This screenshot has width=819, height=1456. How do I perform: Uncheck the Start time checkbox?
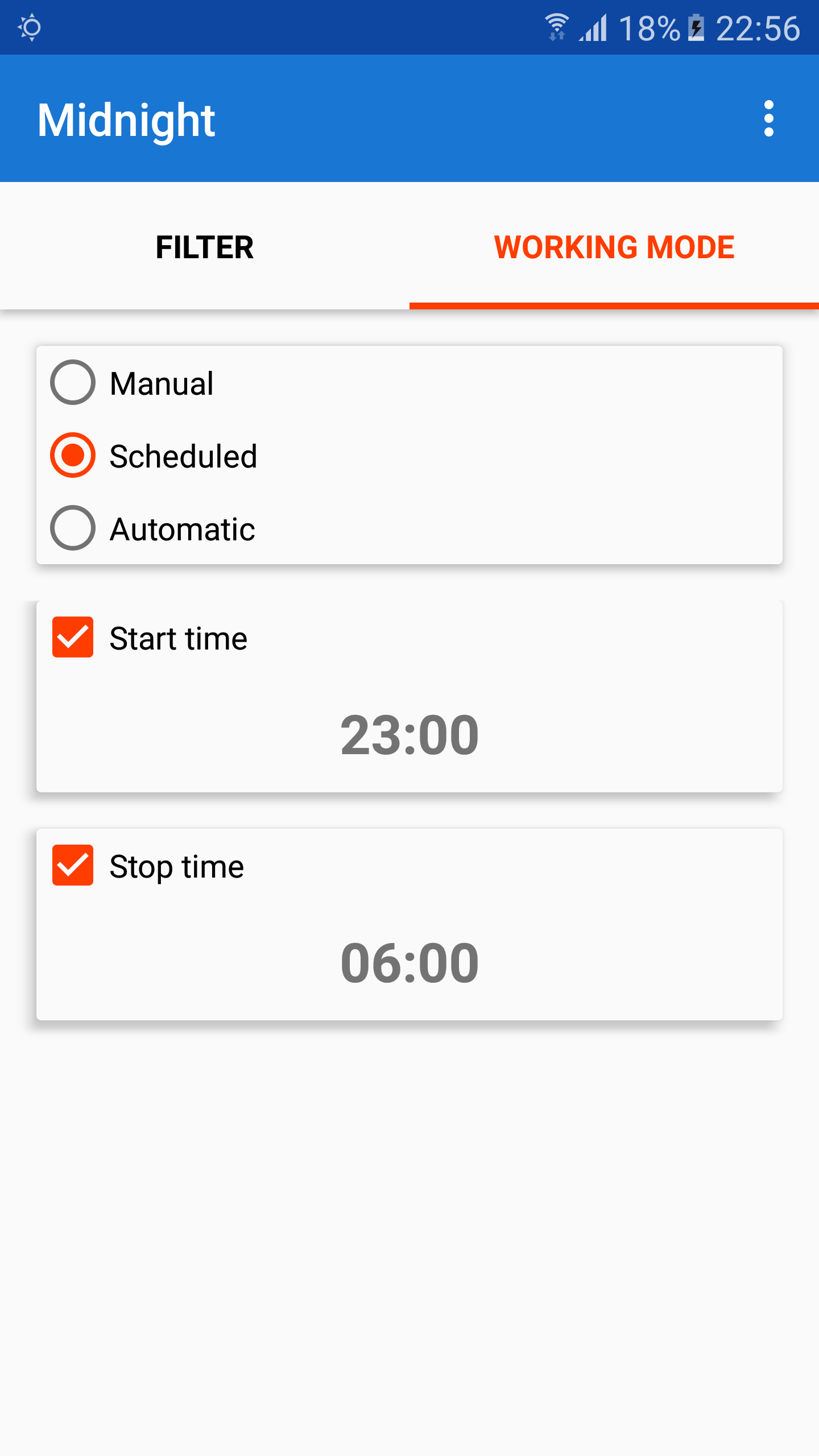point(73,637)
